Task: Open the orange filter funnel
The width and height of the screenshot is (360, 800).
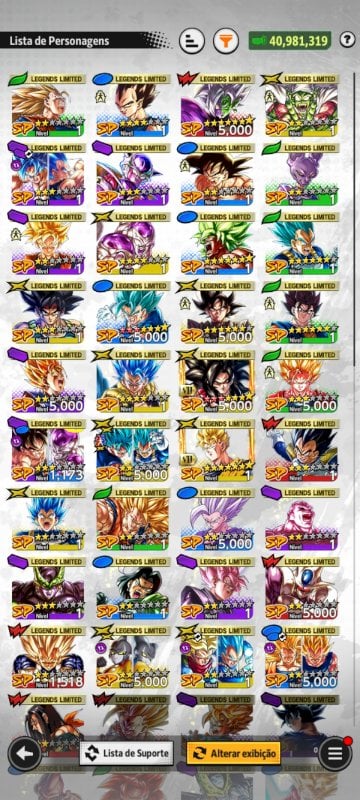Action: 226,41
